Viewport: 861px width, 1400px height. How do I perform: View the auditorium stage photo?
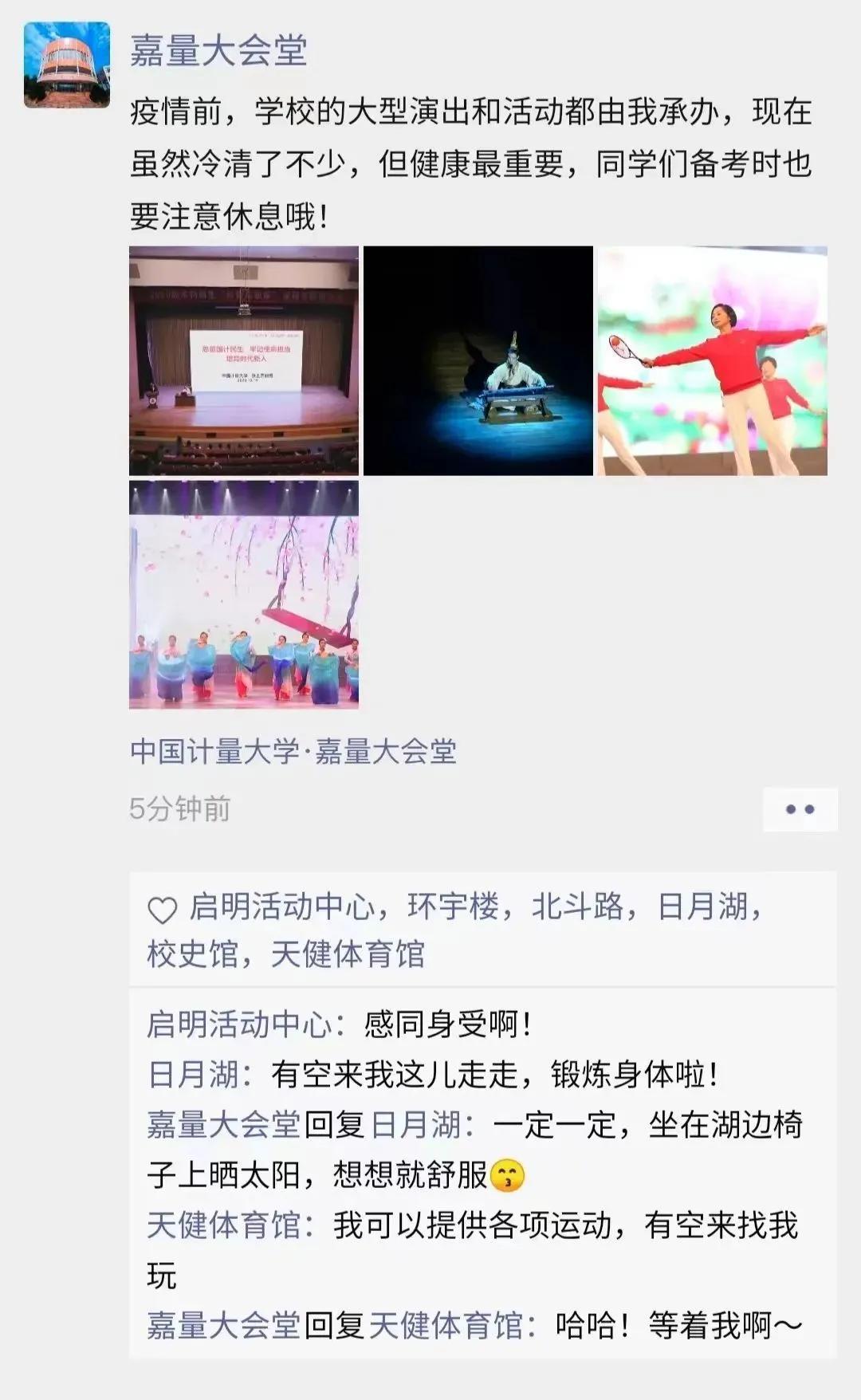(x=244, y=360)
